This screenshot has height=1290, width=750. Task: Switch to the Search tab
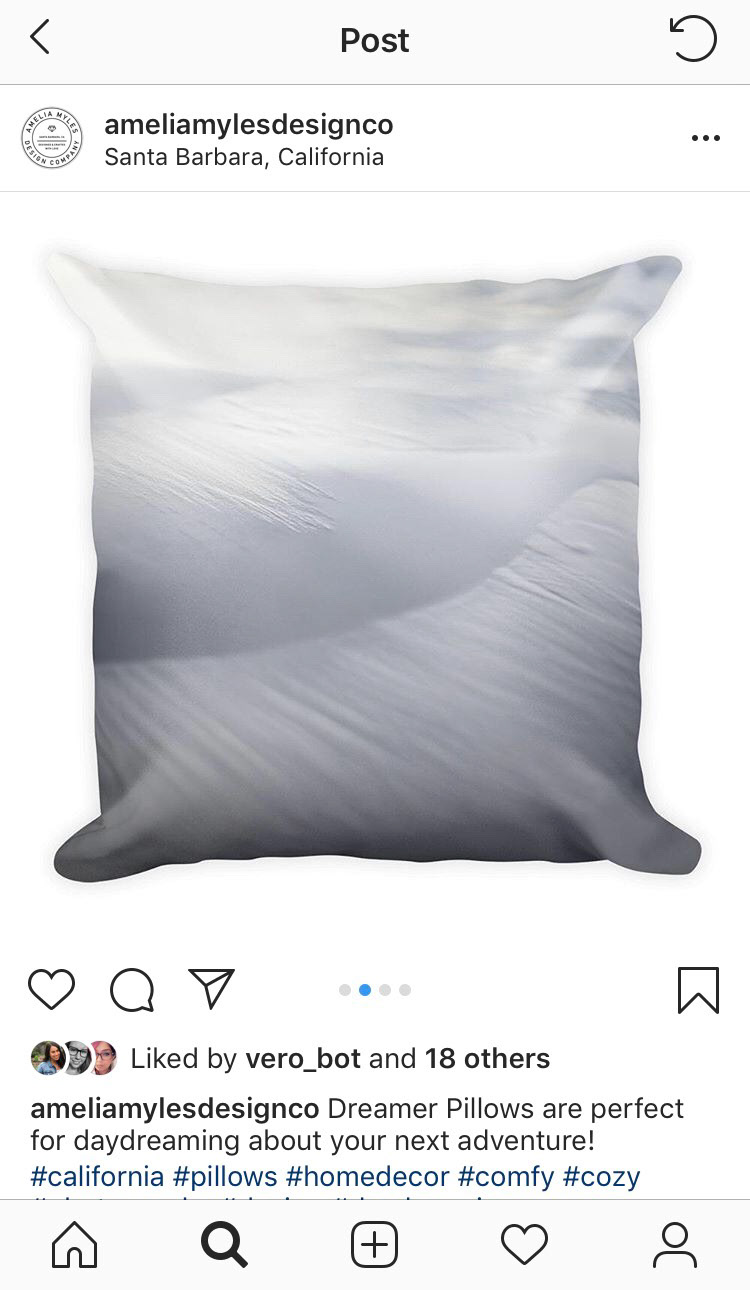224,1245
